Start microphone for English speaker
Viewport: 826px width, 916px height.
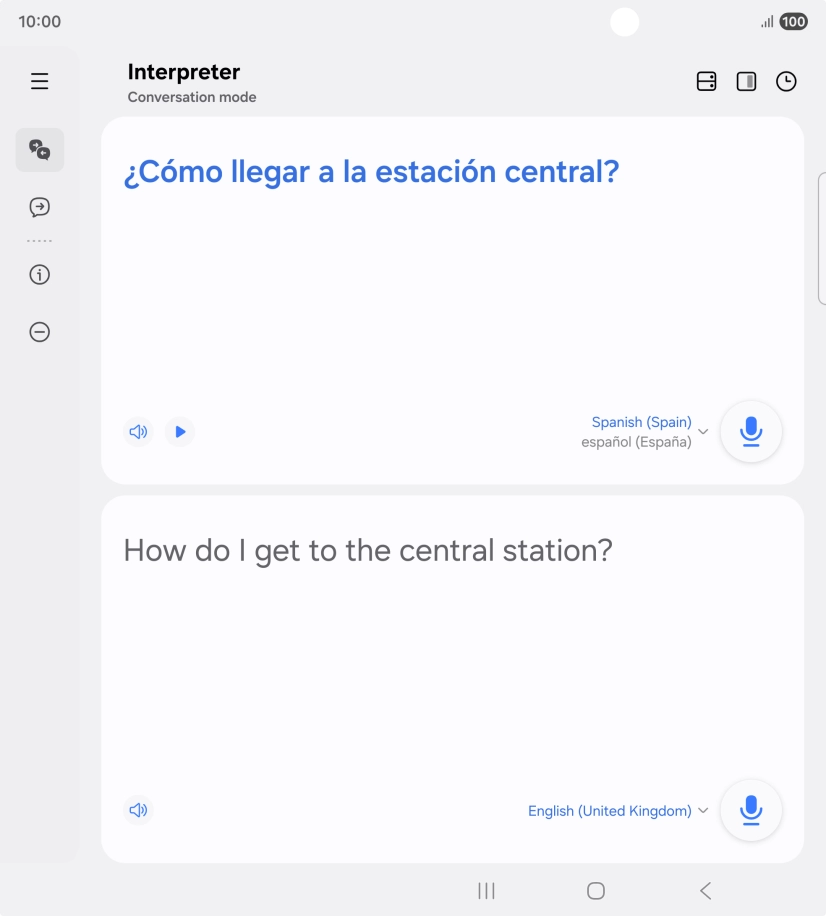click(751, 810)
